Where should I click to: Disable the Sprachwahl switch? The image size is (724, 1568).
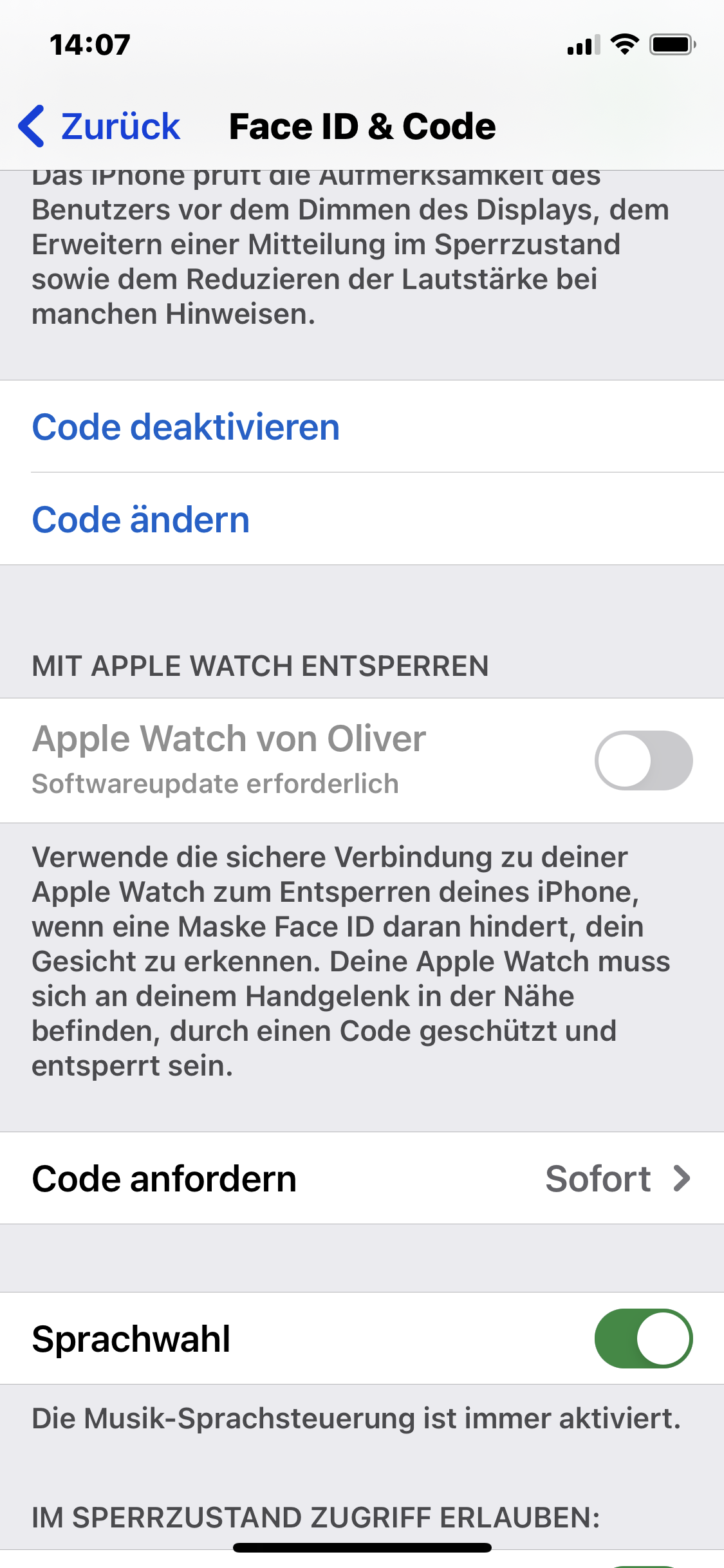click(x=644, y=1338)
